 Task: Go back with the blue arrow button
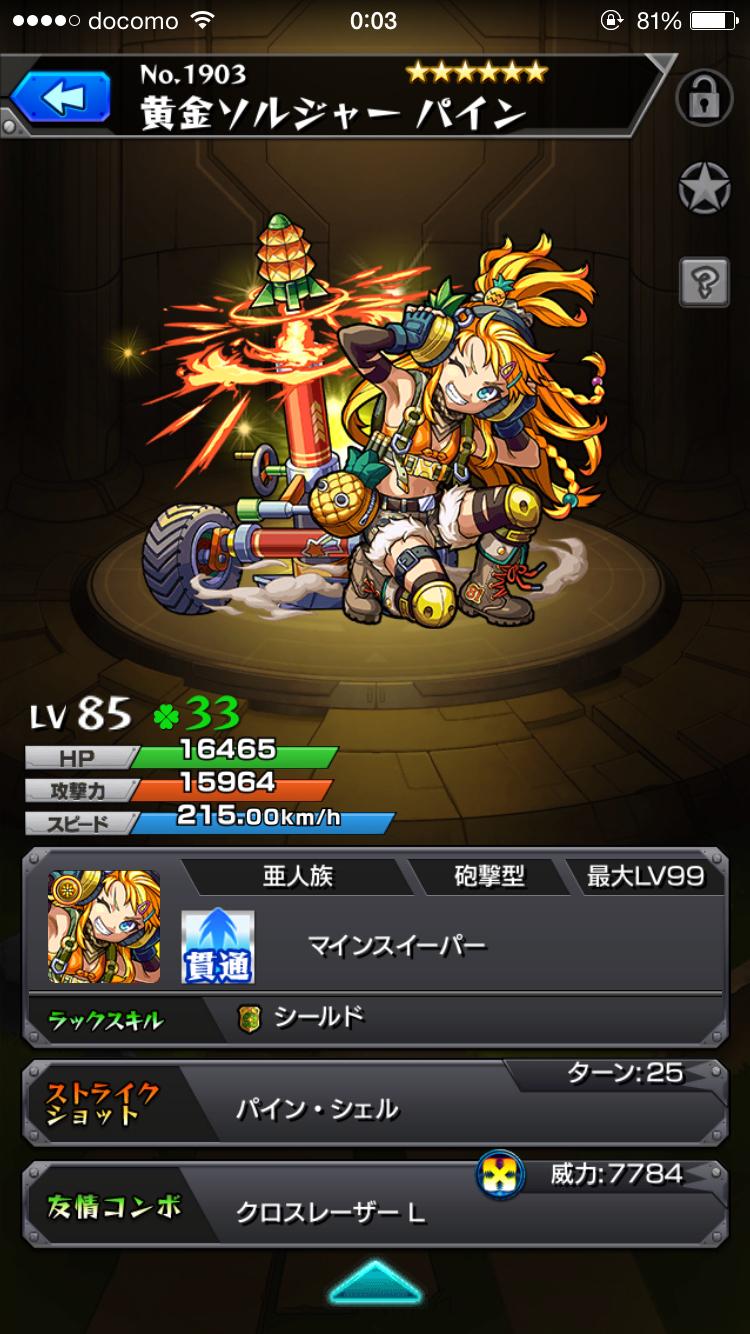click(62, 99)
